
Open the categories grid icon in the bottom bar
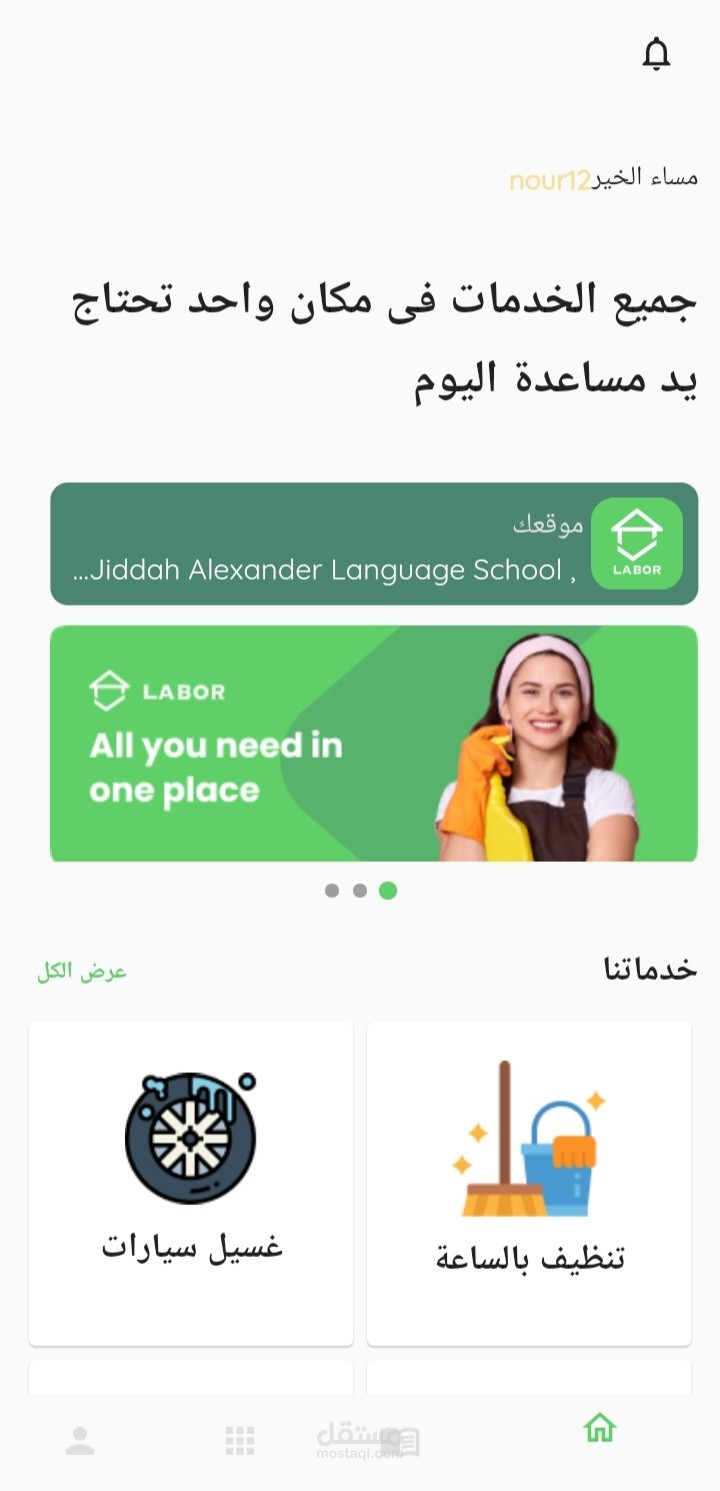coord(240,1440)
